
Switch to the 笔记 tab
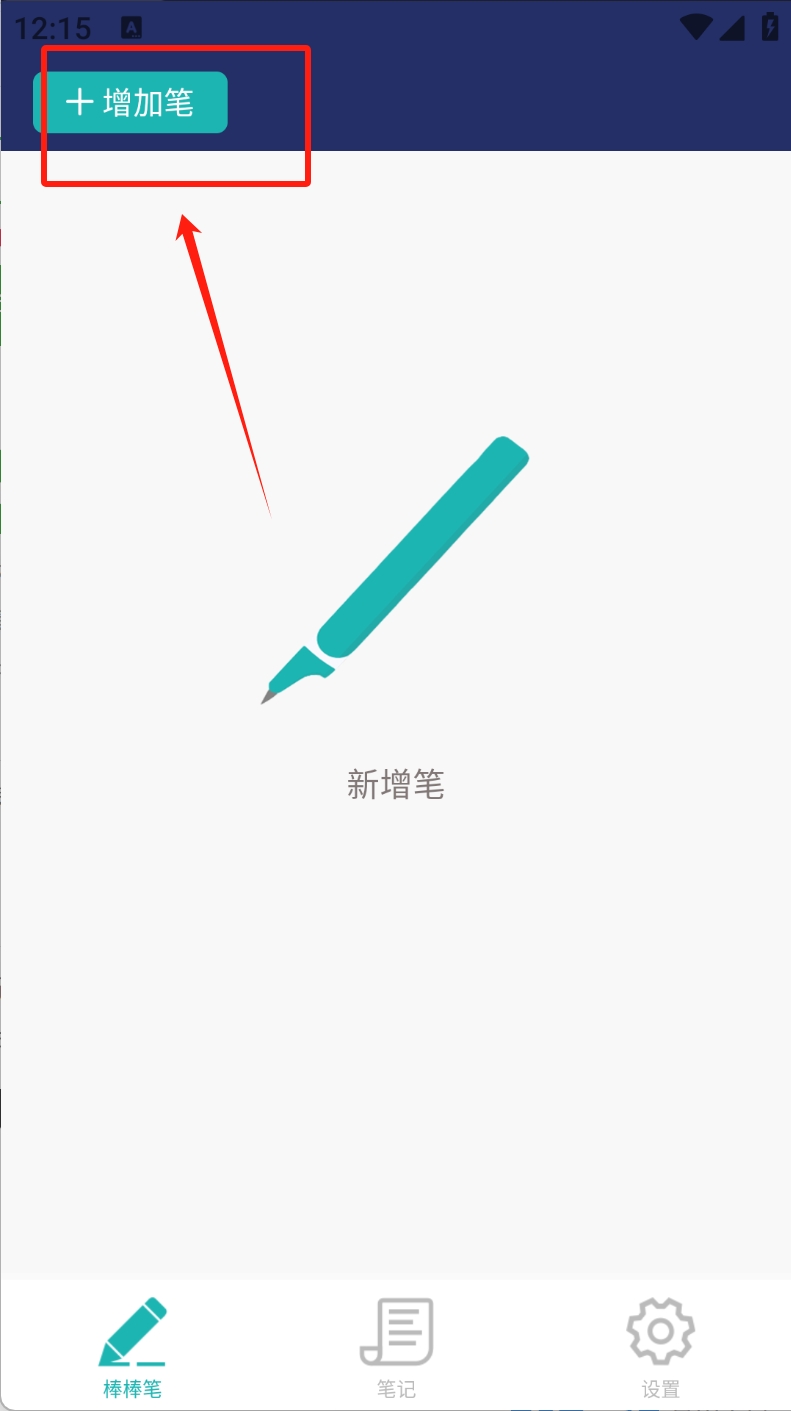pyautogui.click(x=396, y=1345)
